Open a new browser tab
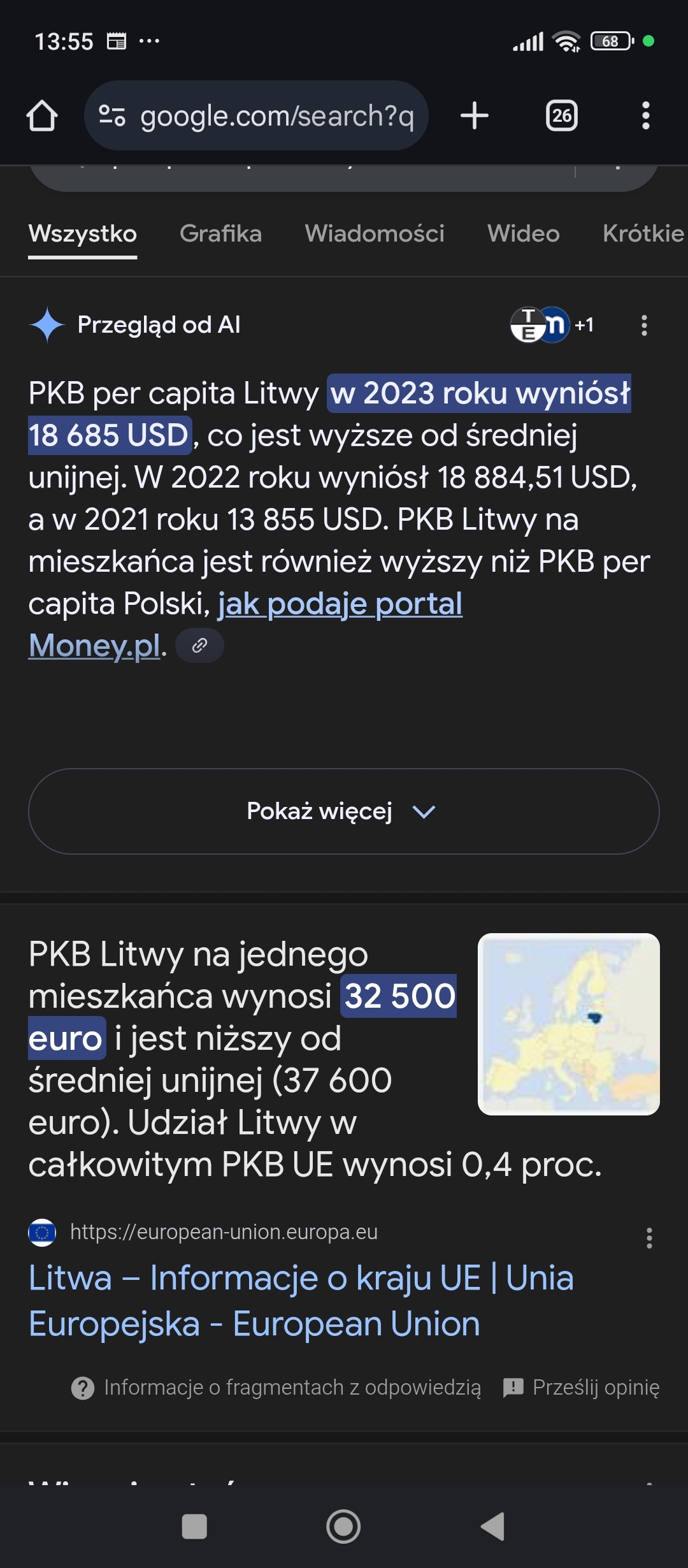688x1568 pixels. click(x=474, y=116)
